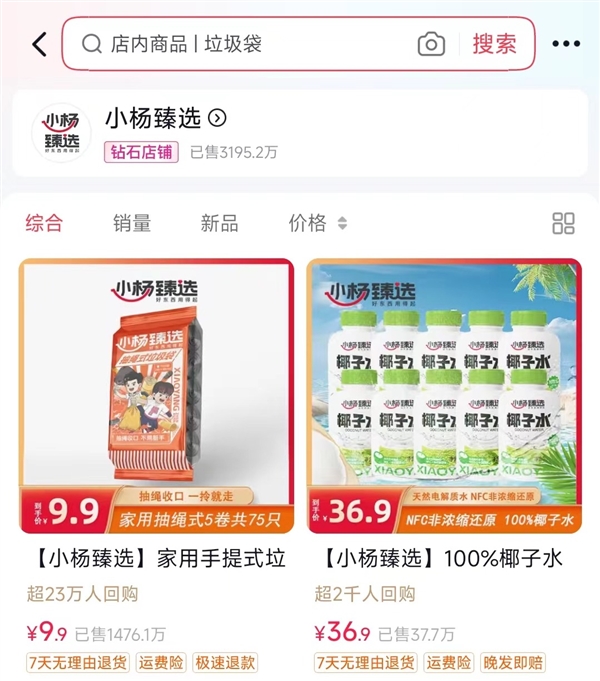The width and height of the screenshot is (600, 681).
Task: Select the 综合 sorting tab
Action: click(44, 223)
